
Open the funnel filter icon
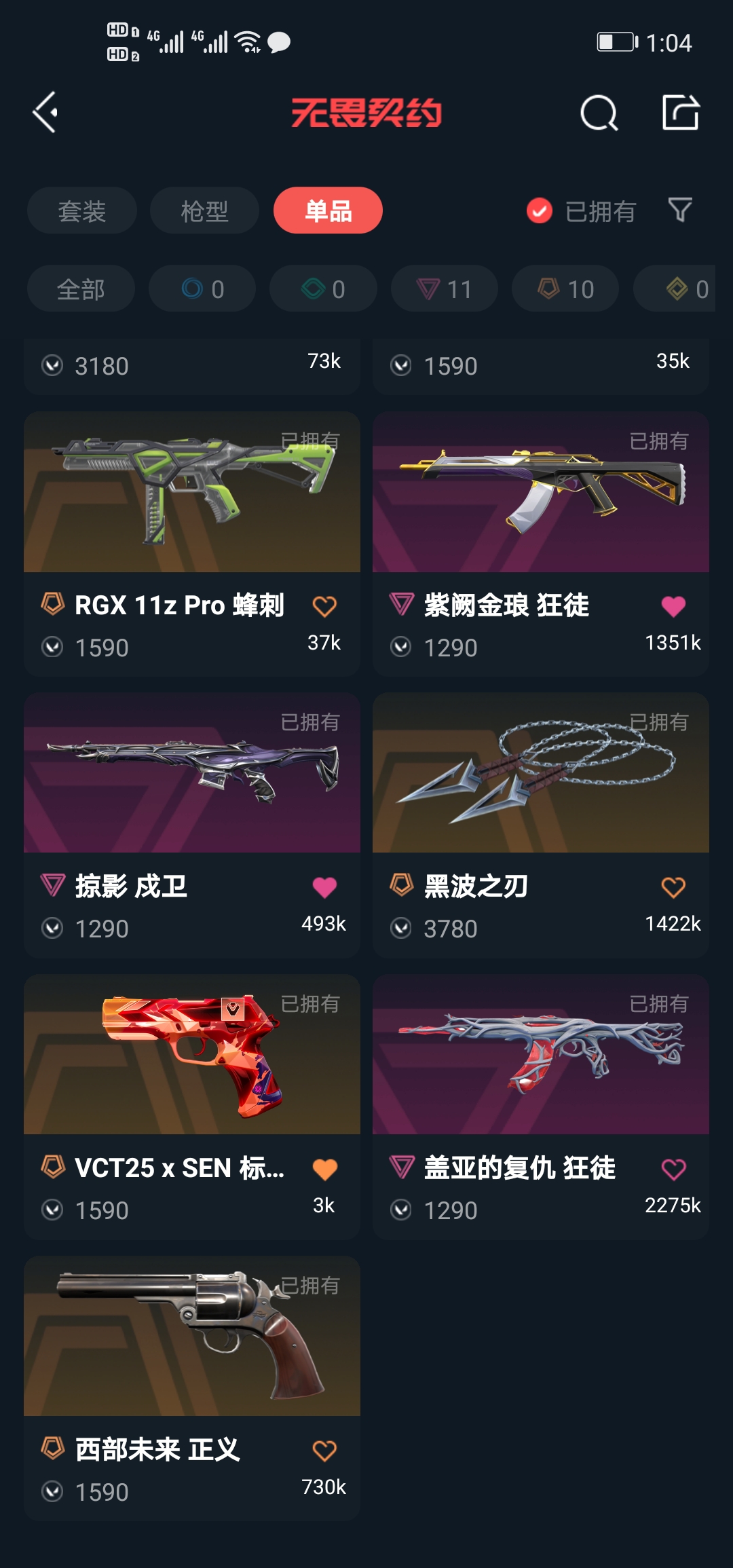[679, 210]
